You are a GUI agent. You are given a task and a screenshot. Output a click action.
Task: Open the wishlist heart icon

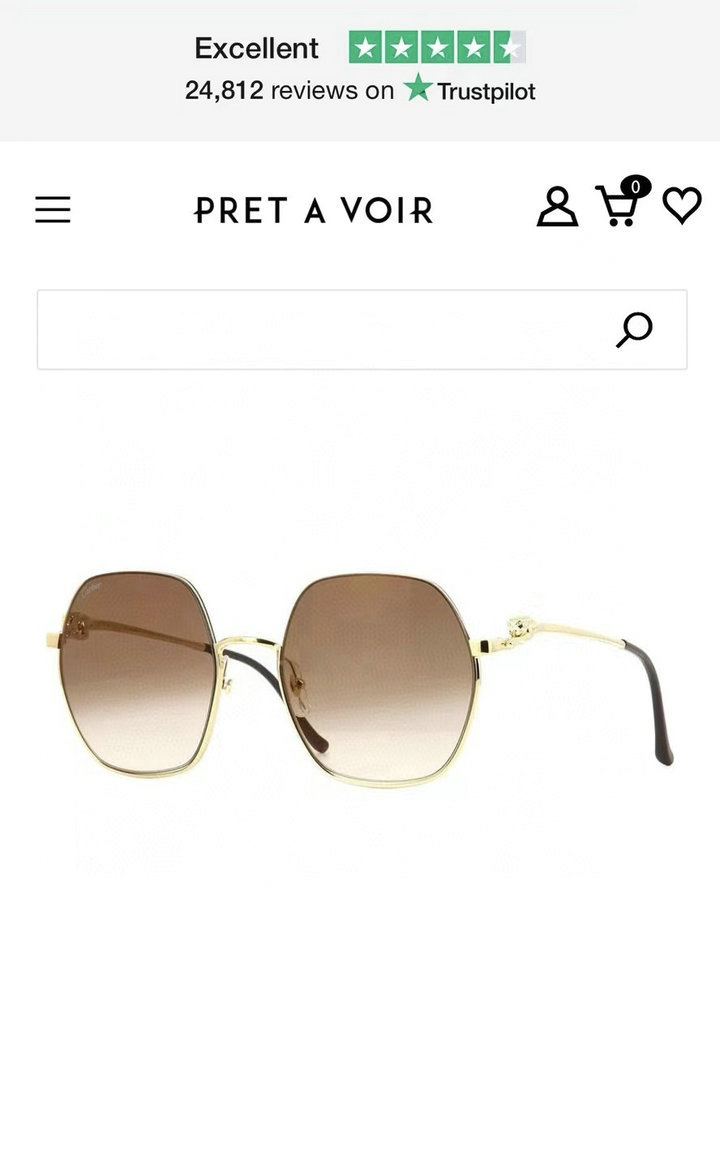click(682, 205)
